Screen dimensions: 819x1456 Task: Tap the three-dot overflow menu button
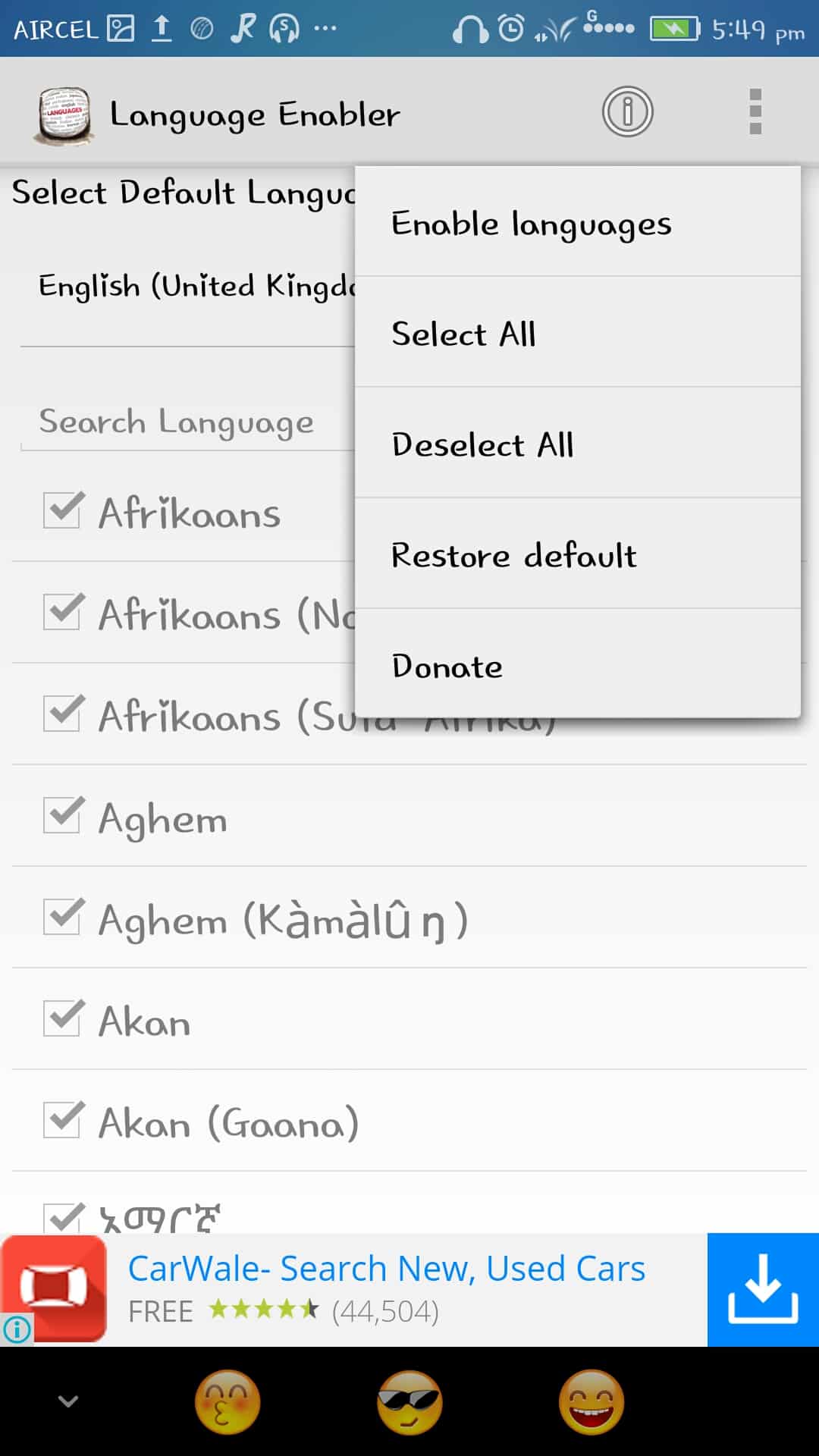point(755,111)
